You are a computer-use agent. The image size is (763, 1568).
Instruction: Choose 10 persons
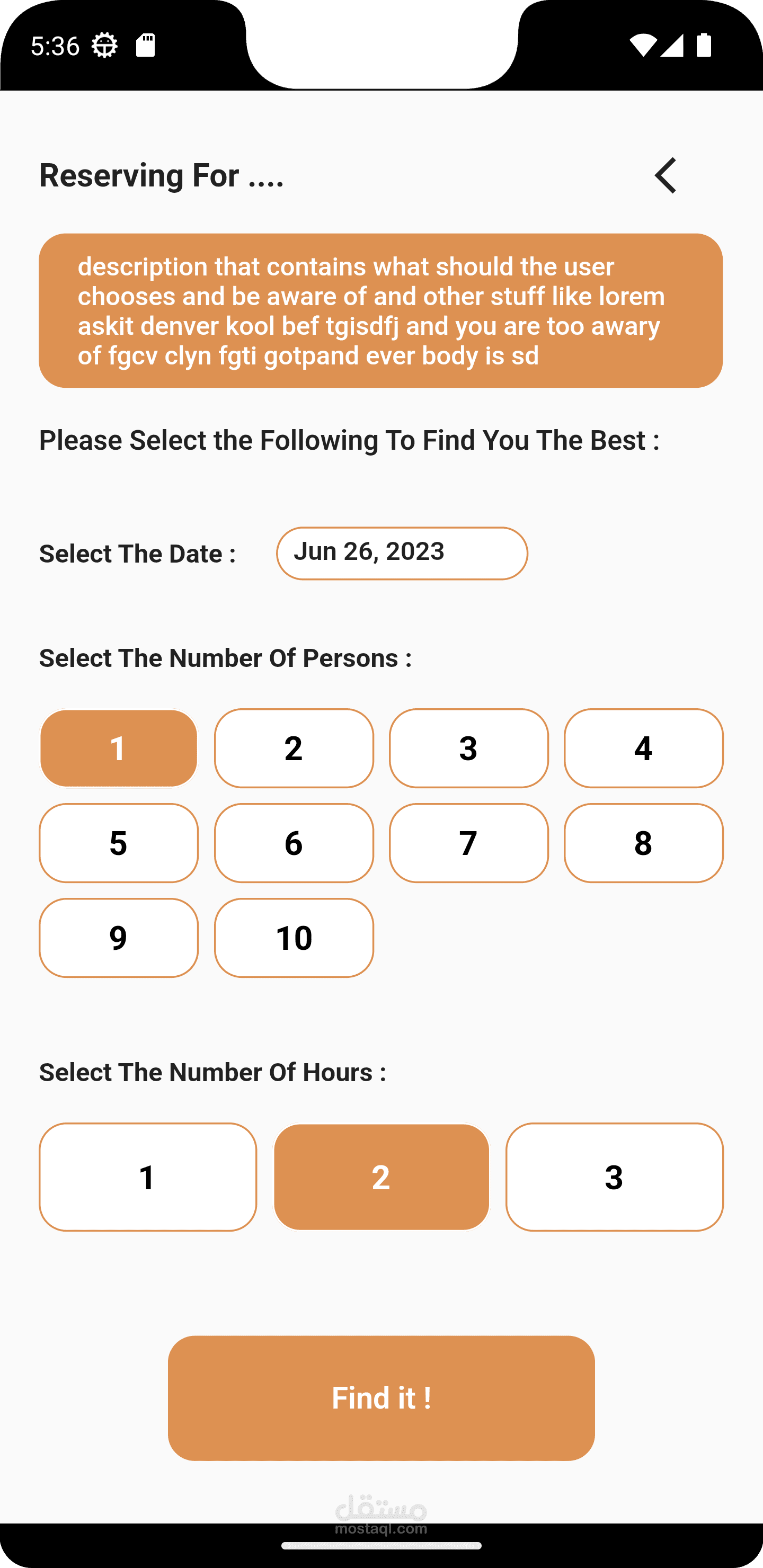[x=294, y=938]
